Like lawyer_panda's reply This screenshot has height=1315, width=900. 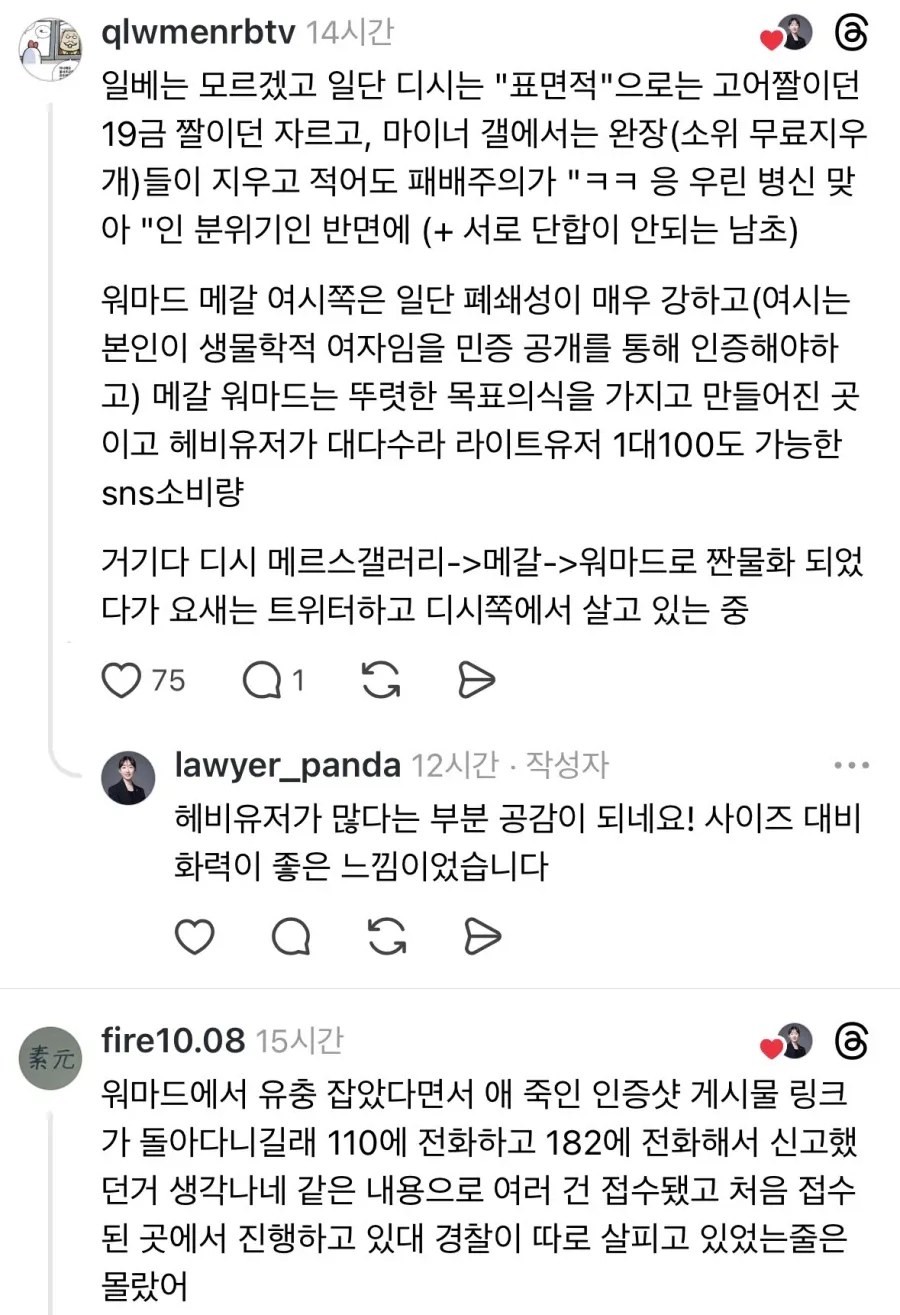194,937
